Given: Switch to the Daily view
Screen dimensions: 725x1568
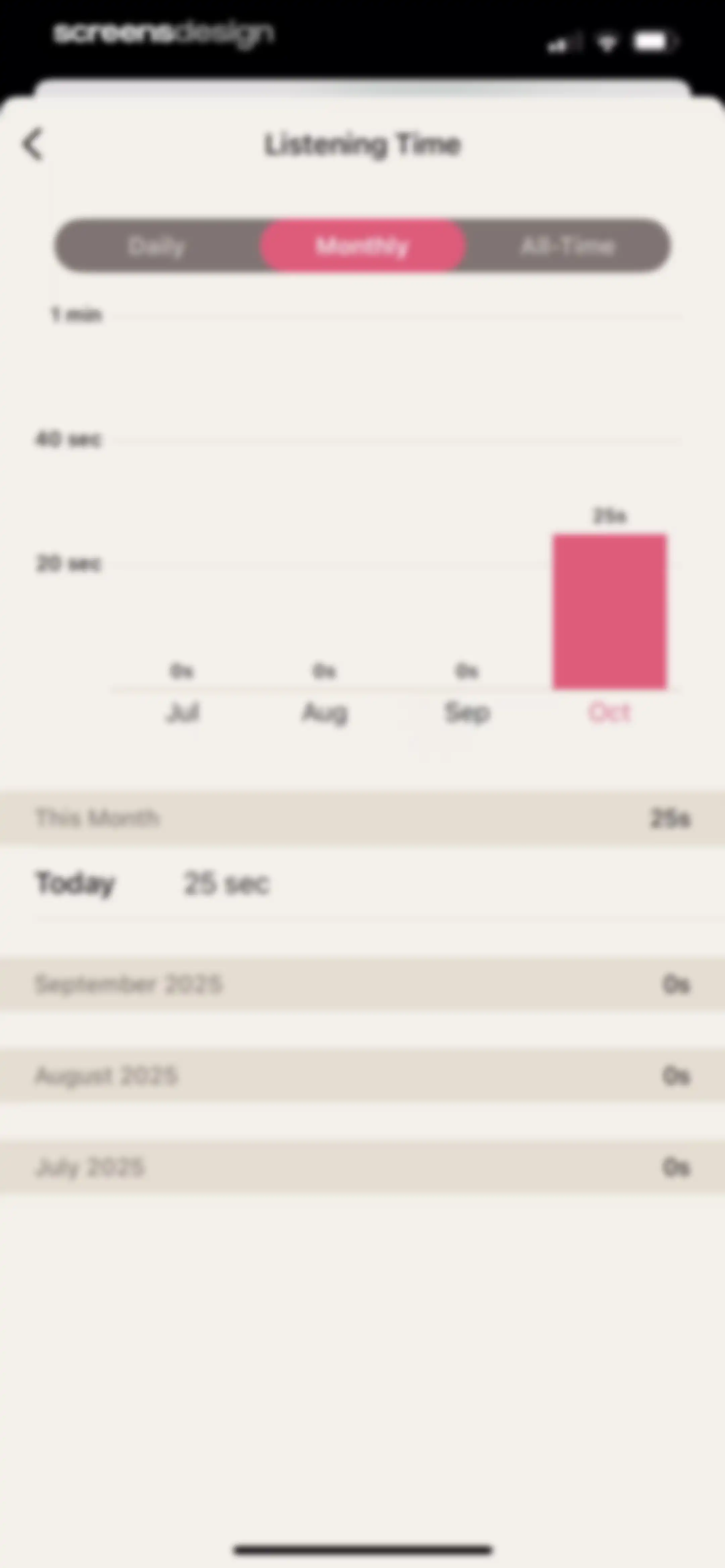Looking at the screenshot, I should (157, 246).
